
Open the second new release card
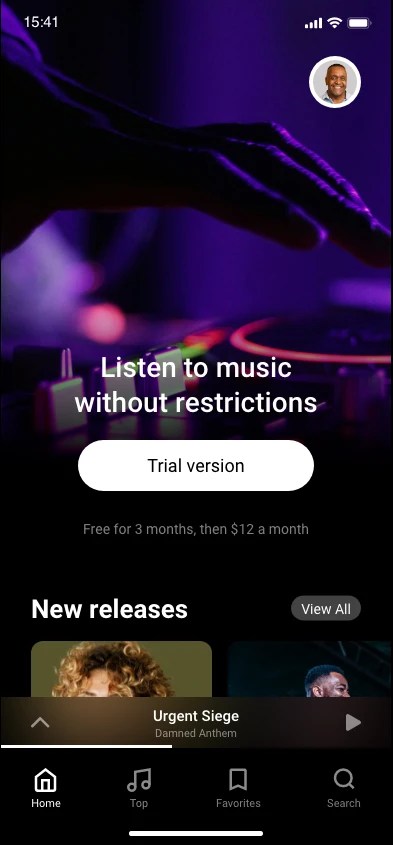click(x=309, y=669)
